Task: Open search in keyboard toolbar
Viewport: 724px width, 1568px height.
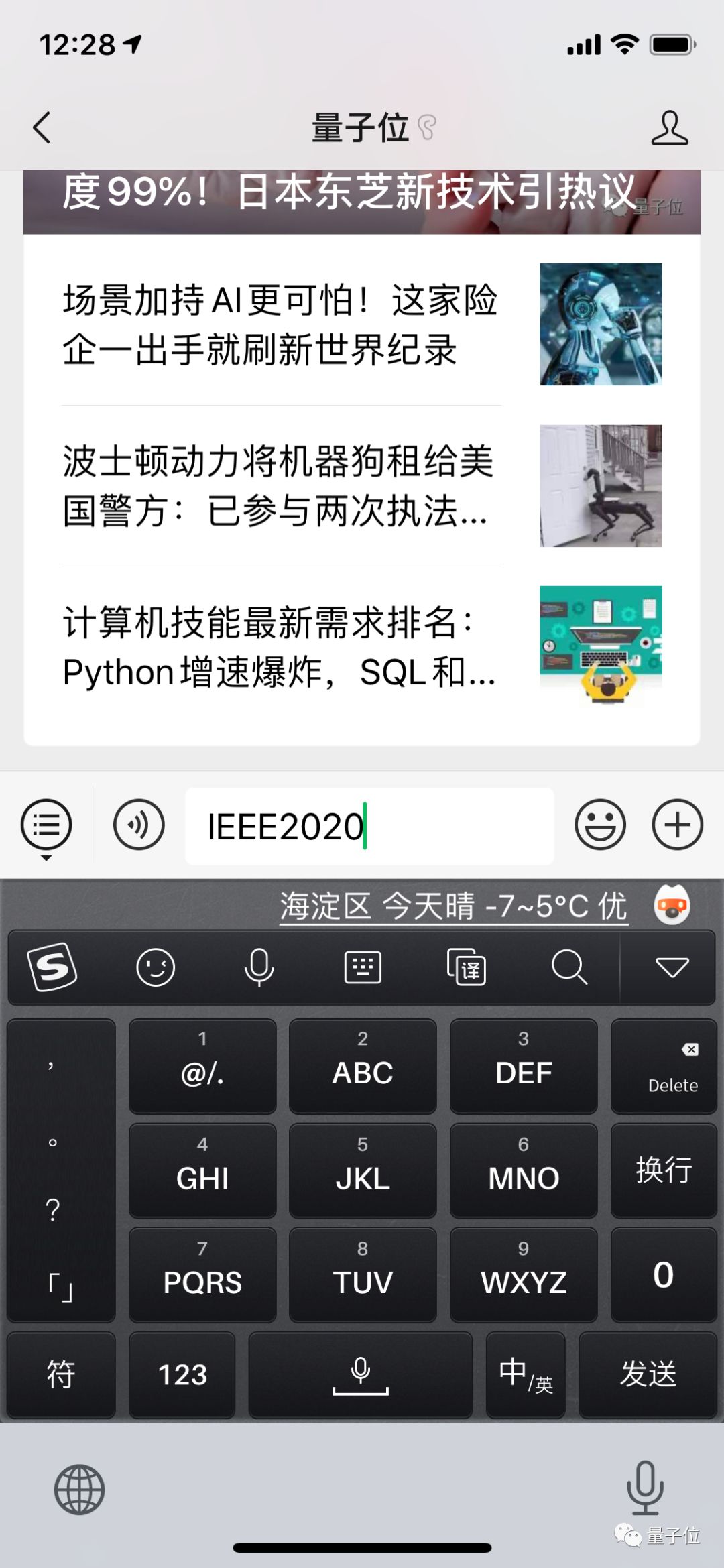Action: (x=569, y=967)
